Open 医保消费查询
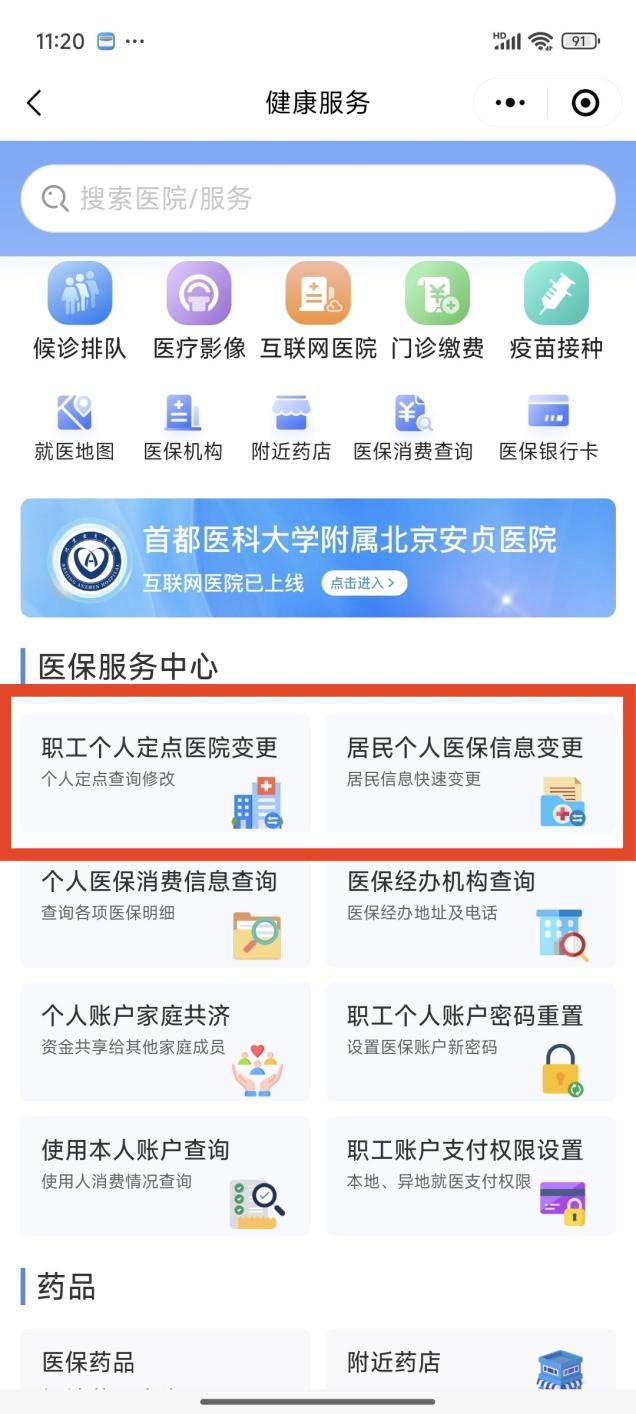 412,427
